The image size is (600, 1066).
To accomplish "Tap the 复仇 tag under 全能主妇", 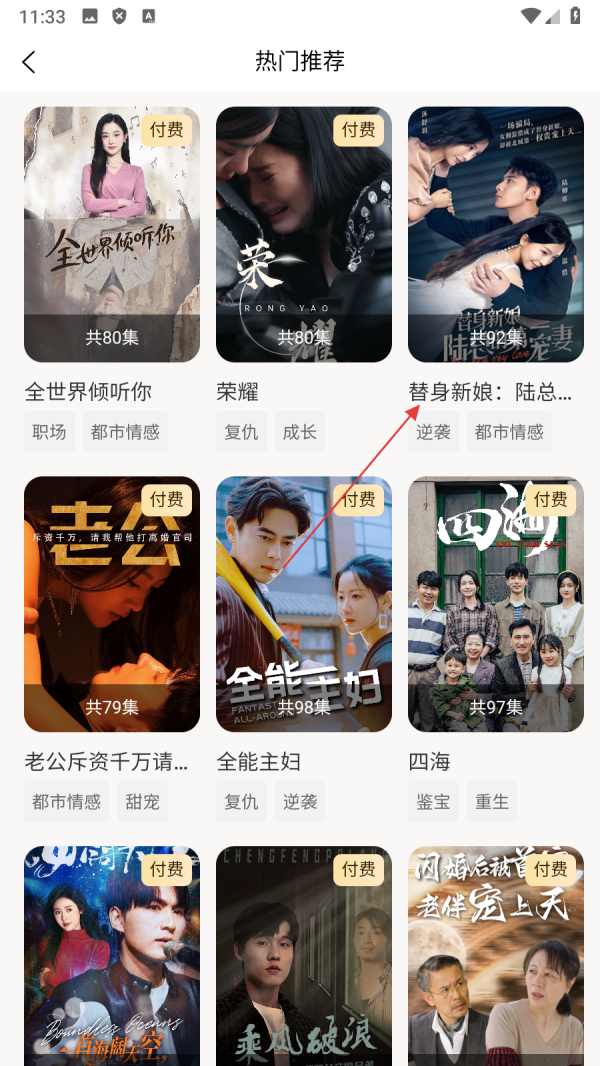I will [241, 802].
